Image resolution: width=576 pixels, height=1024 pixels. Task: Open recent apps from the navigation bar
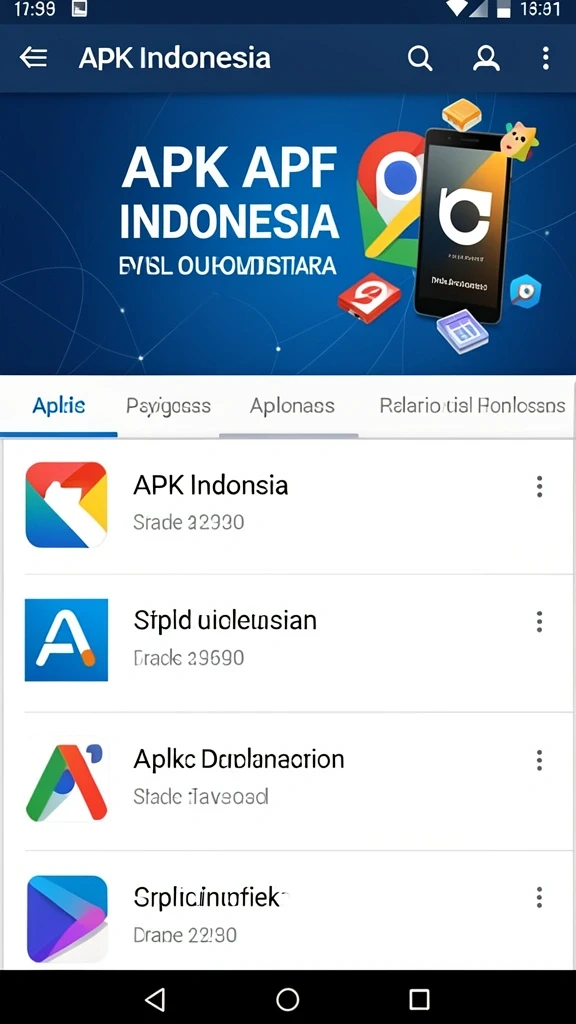419,999
